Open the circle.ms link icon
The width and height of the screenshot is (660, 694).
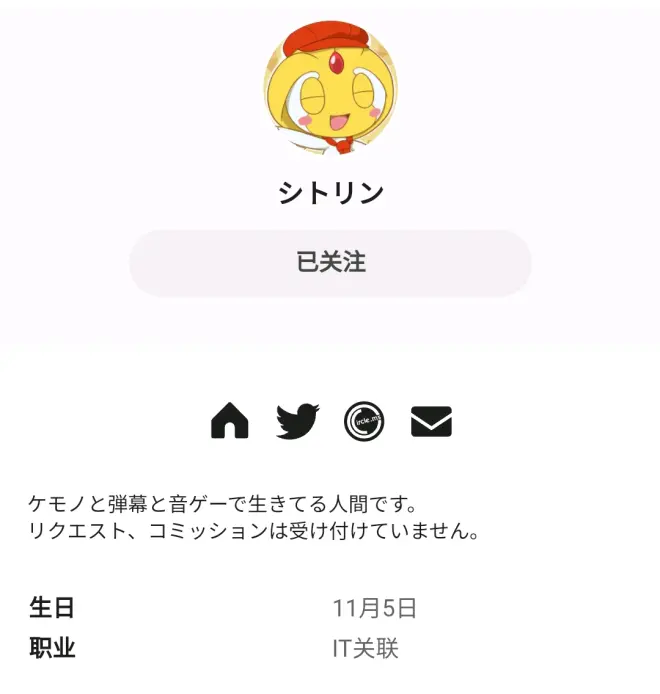coord(364,422)
